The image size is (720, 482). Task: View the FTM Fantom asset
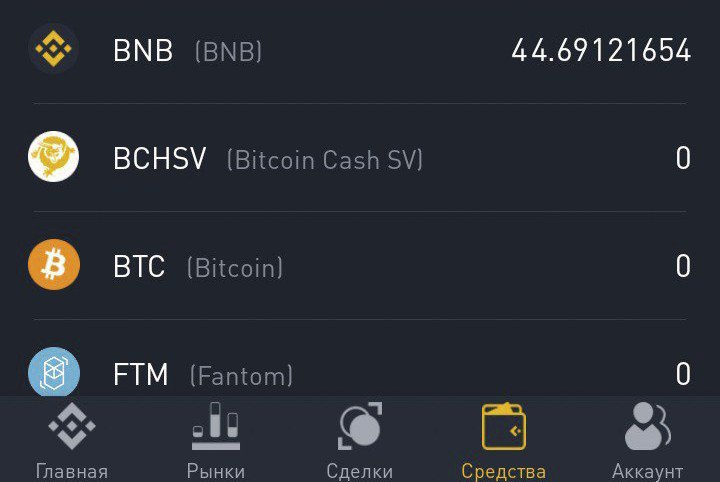pos(360,374)
